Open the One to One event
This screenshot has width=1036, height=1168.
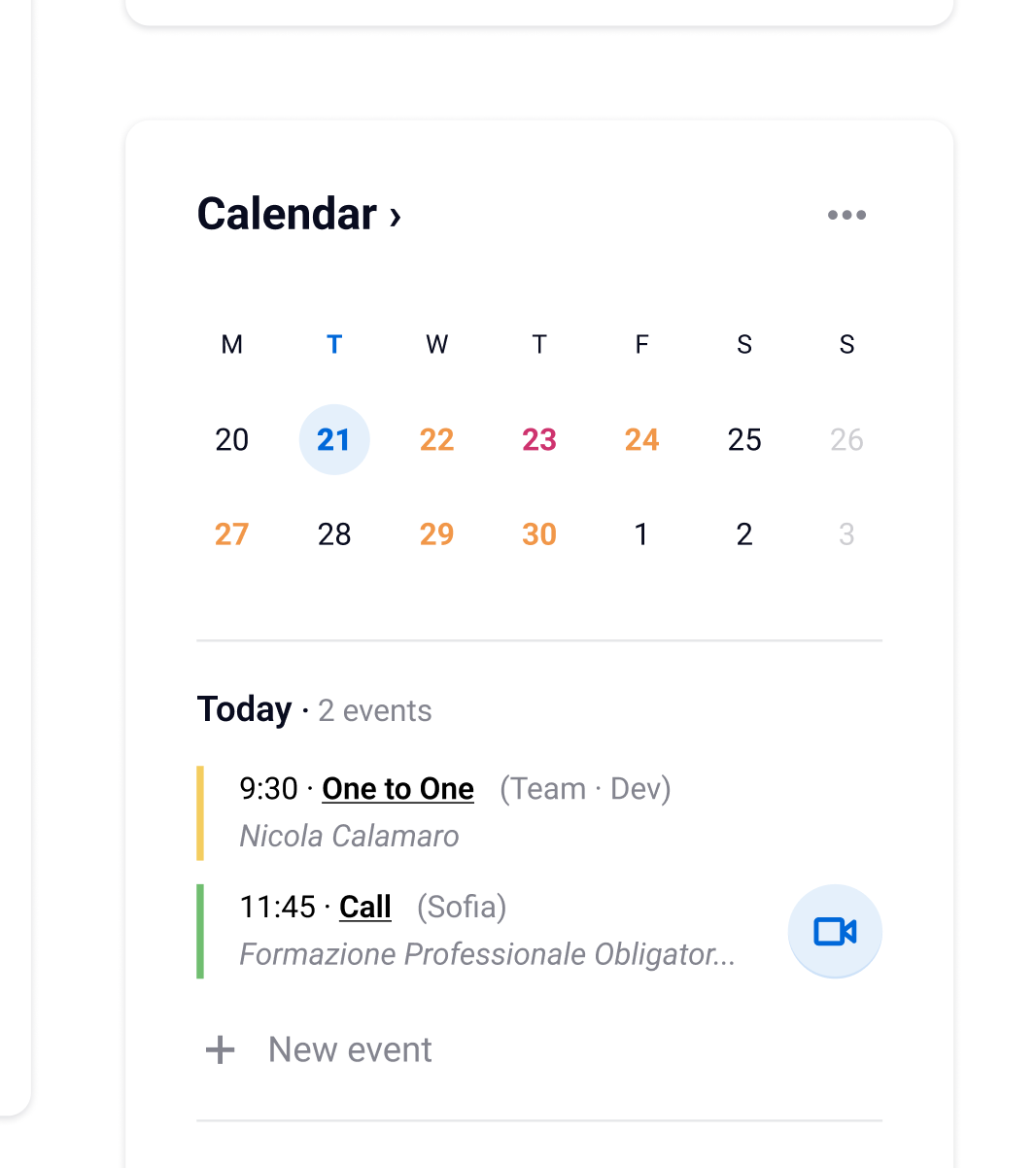397,789
